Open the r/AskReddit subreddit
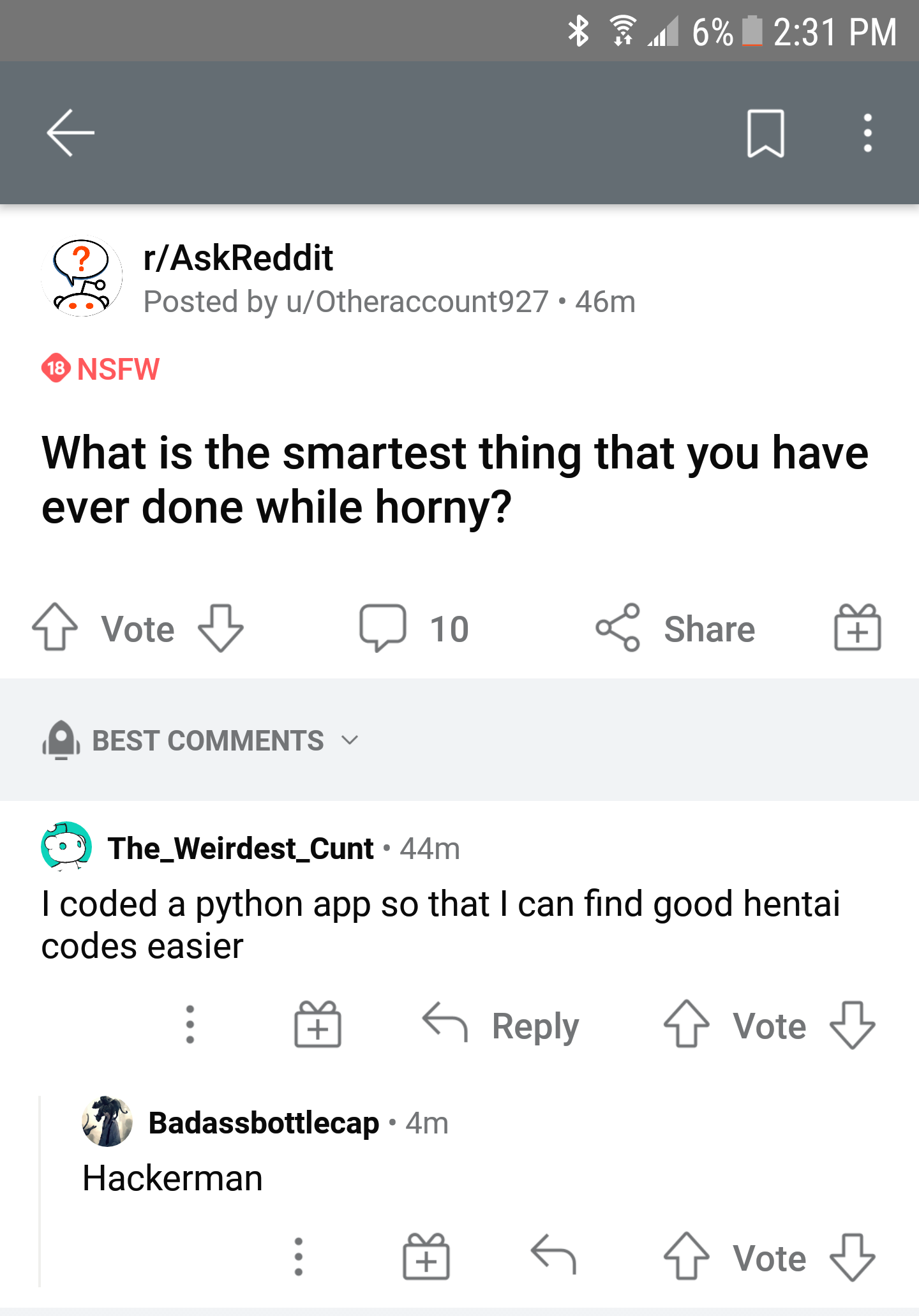Screen dimensions: 919x1316 (x=236, y=257)
